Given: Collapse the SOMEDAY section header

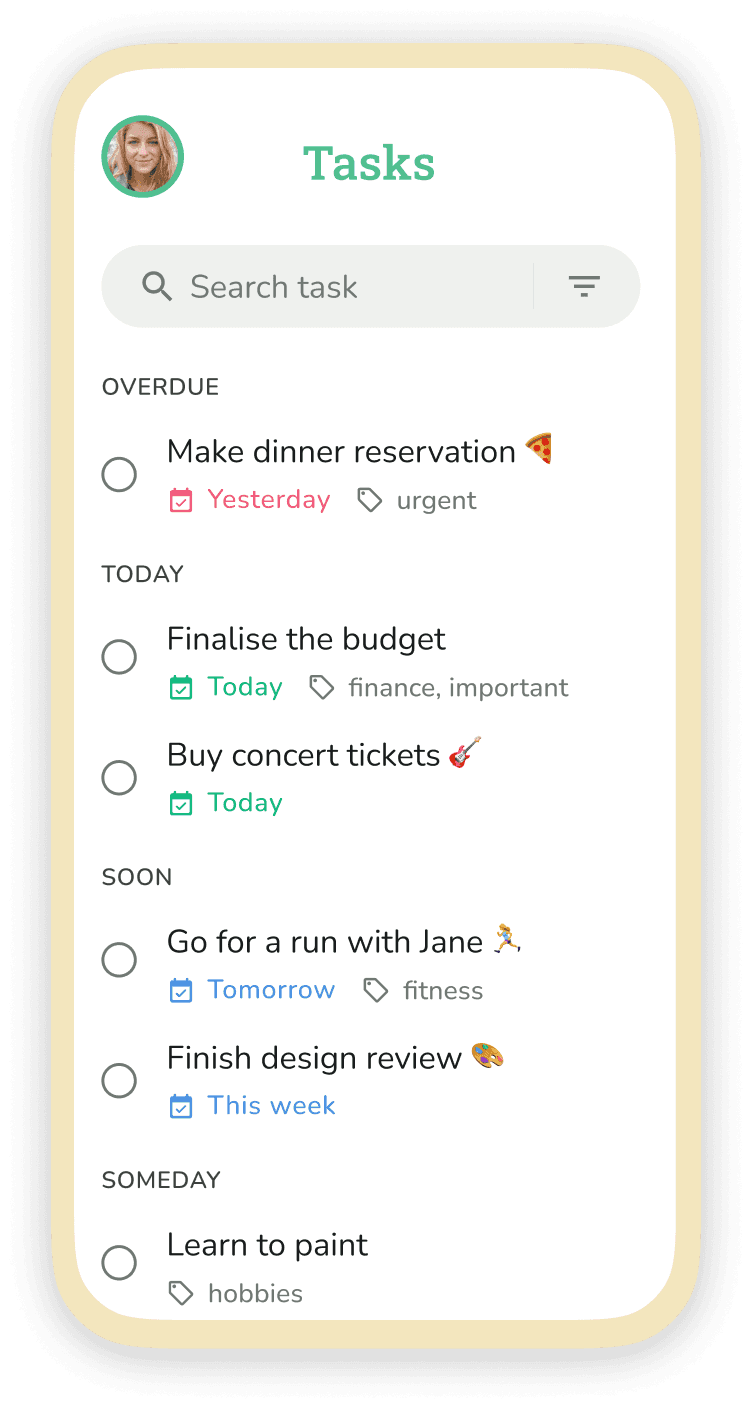Looking at the screenshot, I should tap(161, 1180).
